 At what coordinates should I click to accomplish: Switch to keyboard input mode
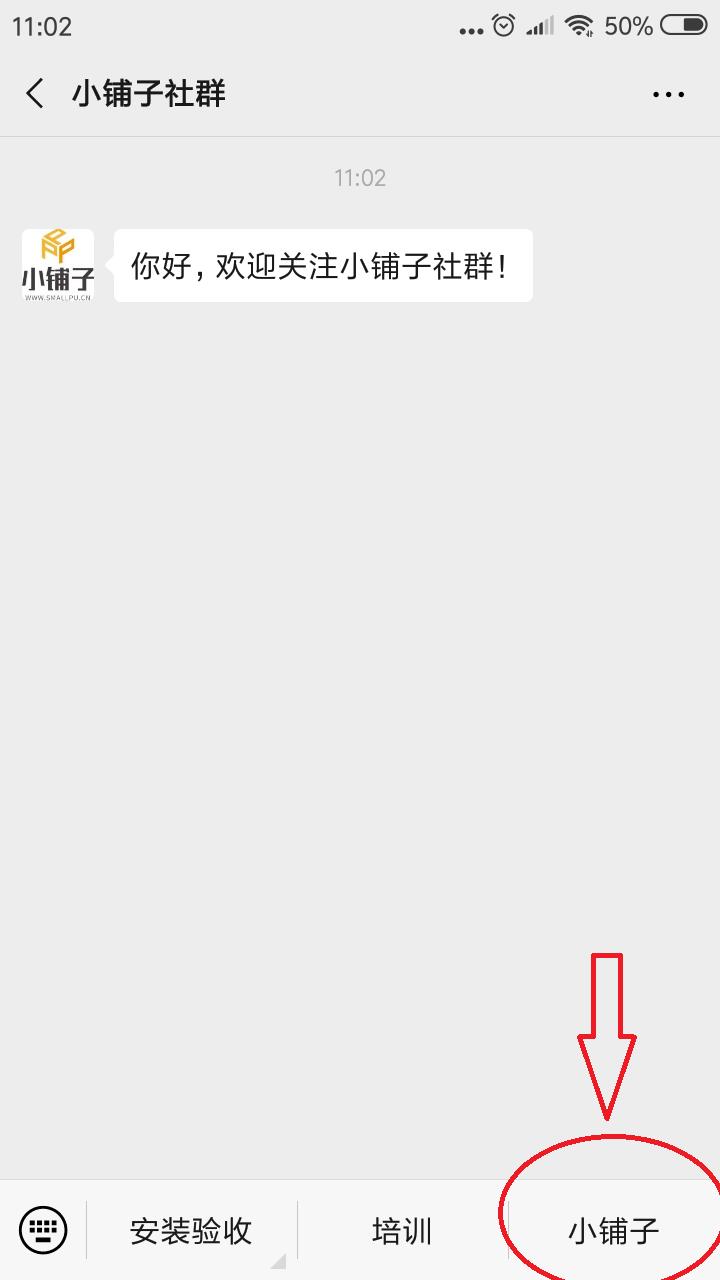coord(43,1229)
